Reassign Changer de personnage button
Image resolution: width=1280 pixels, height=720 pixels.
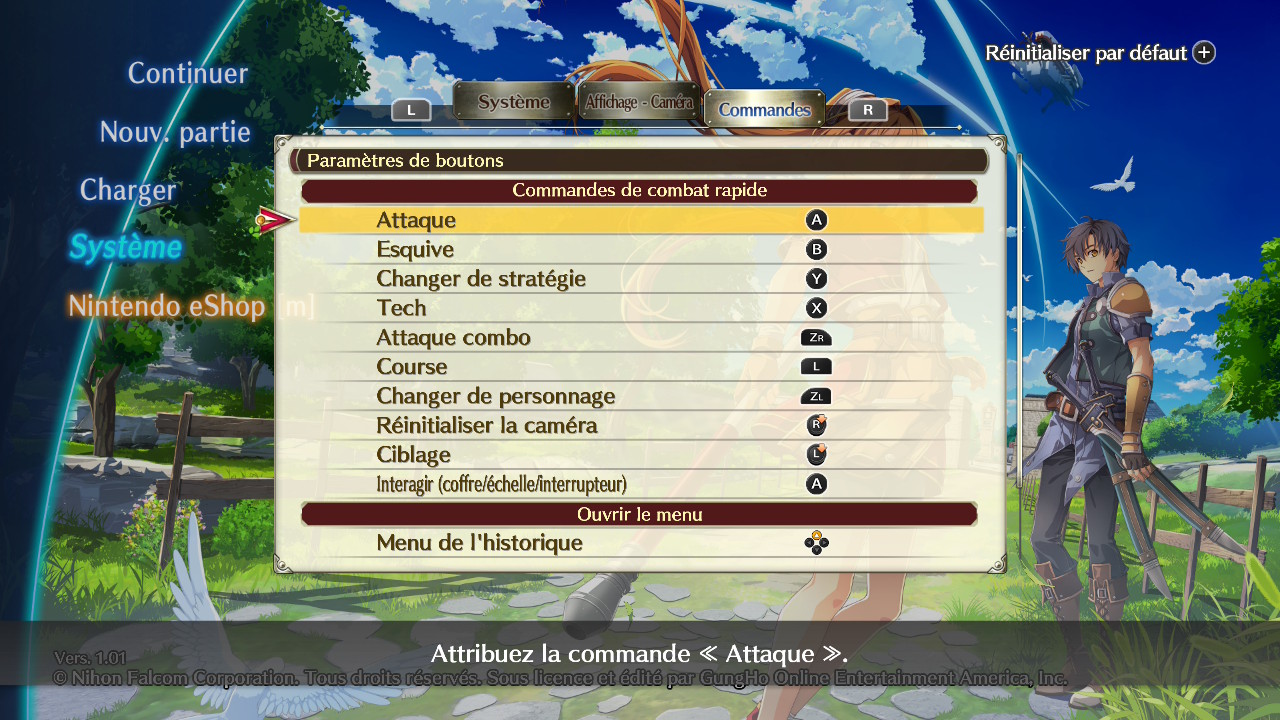coord(640,396)
